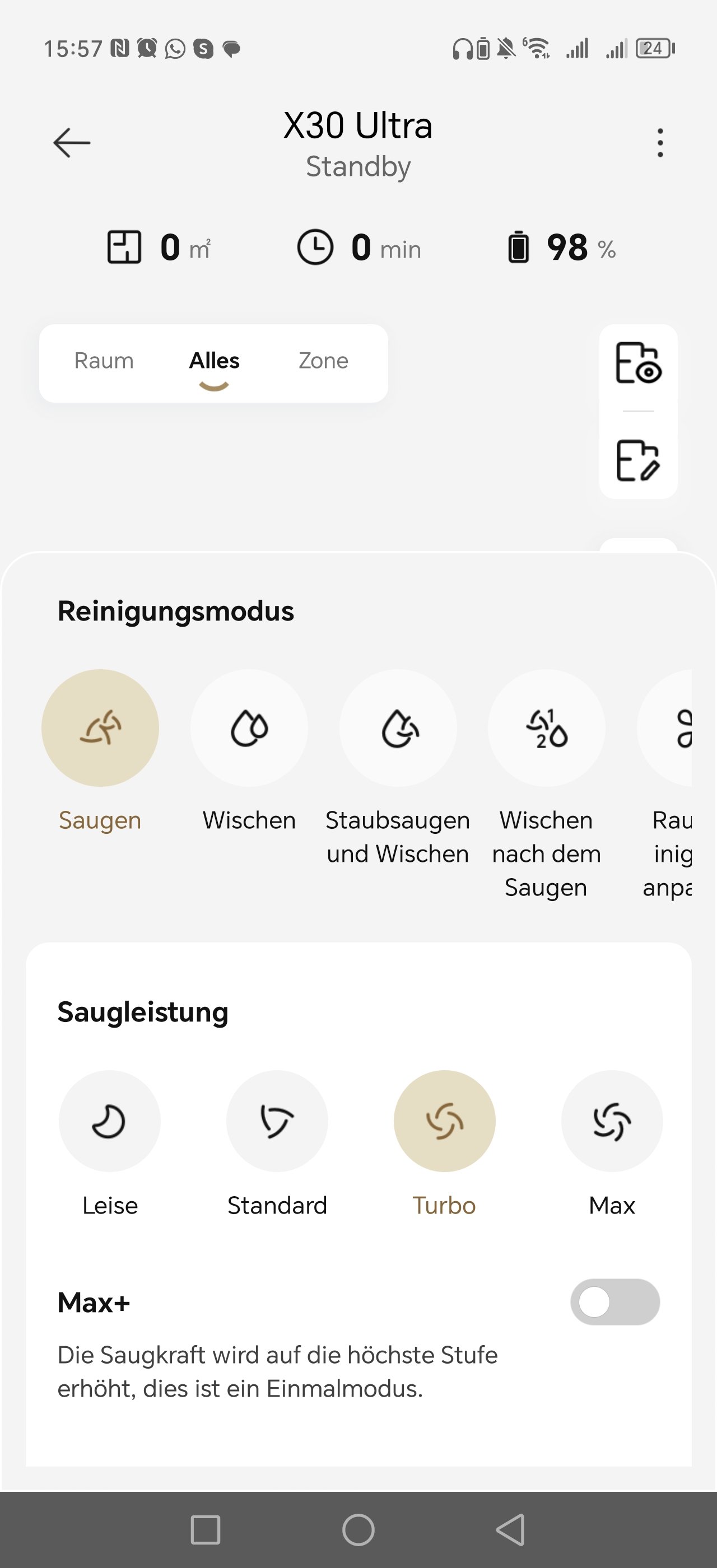
Task: Open the three-dot overflow menu
Action: [x=660, y=143]
